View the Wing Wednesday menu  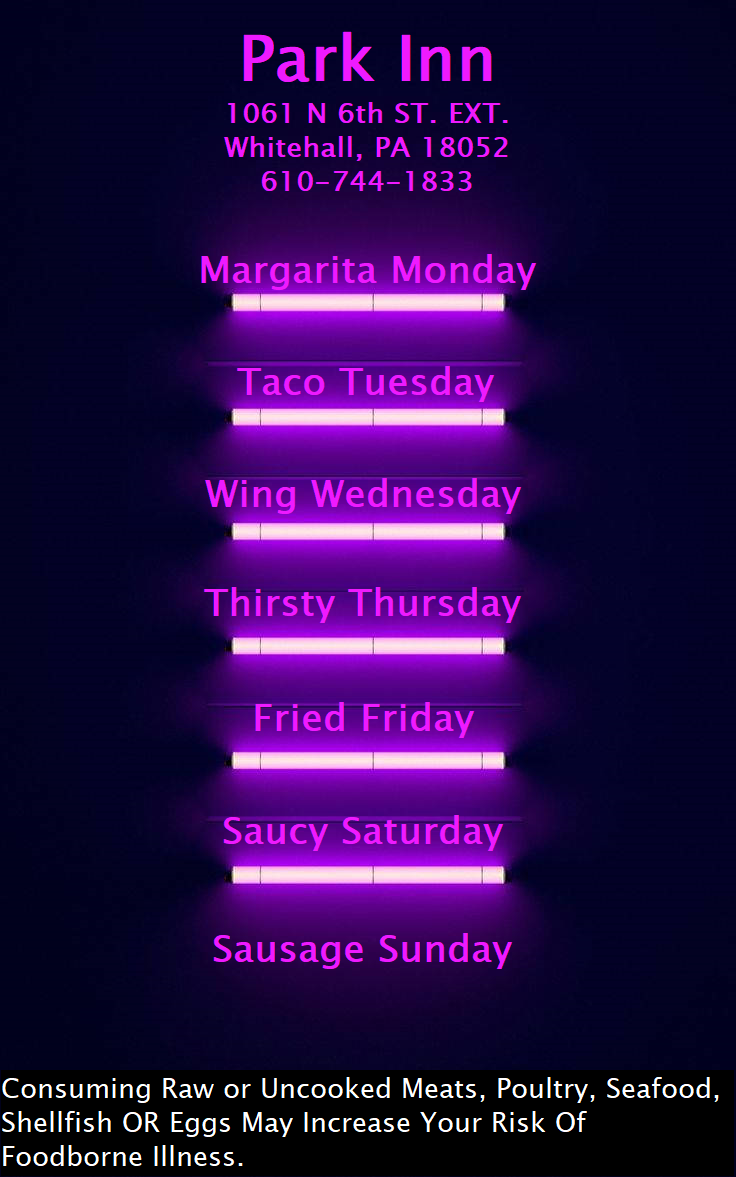pyautogui.click(x=363, y=495)
